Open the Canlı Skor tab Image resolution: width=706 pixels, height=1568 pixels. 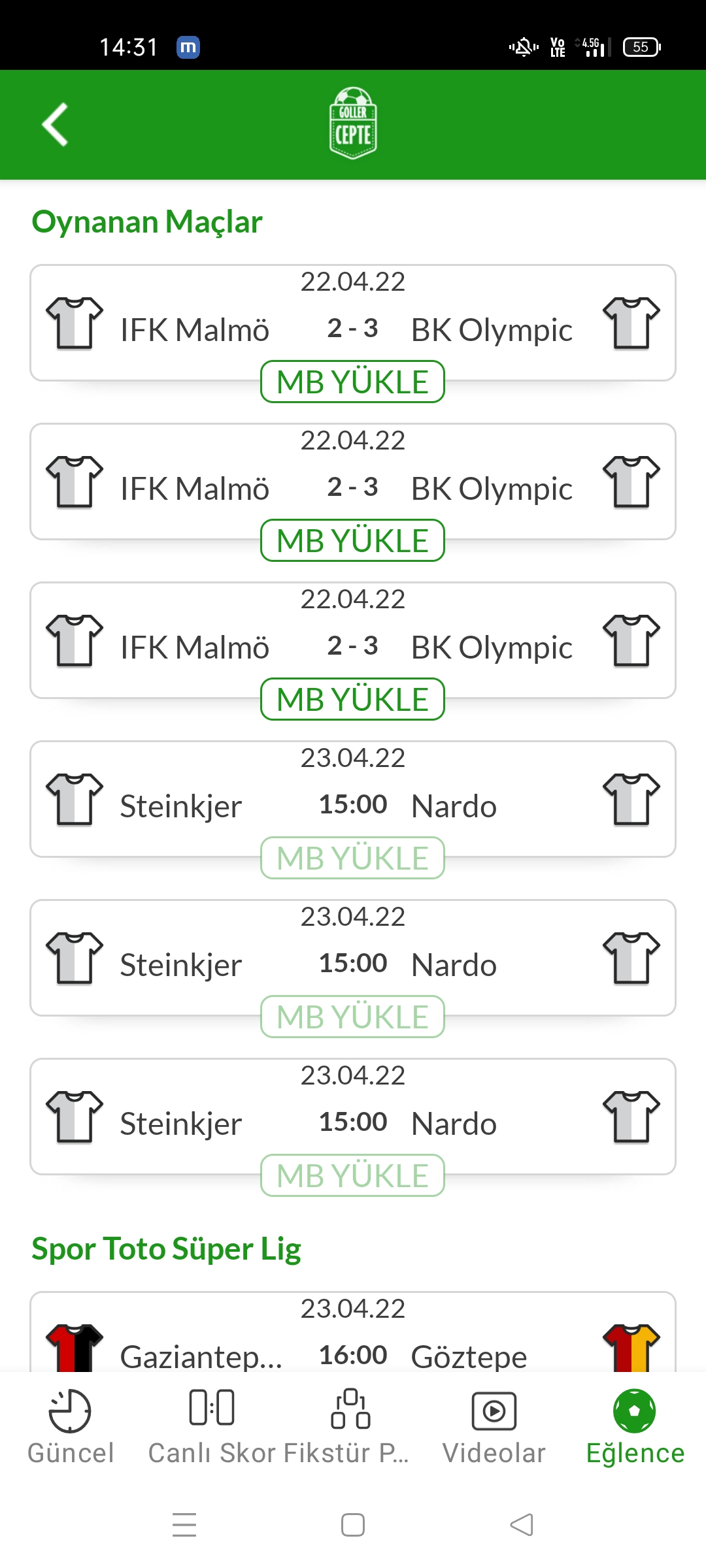tap(212, 1428)
